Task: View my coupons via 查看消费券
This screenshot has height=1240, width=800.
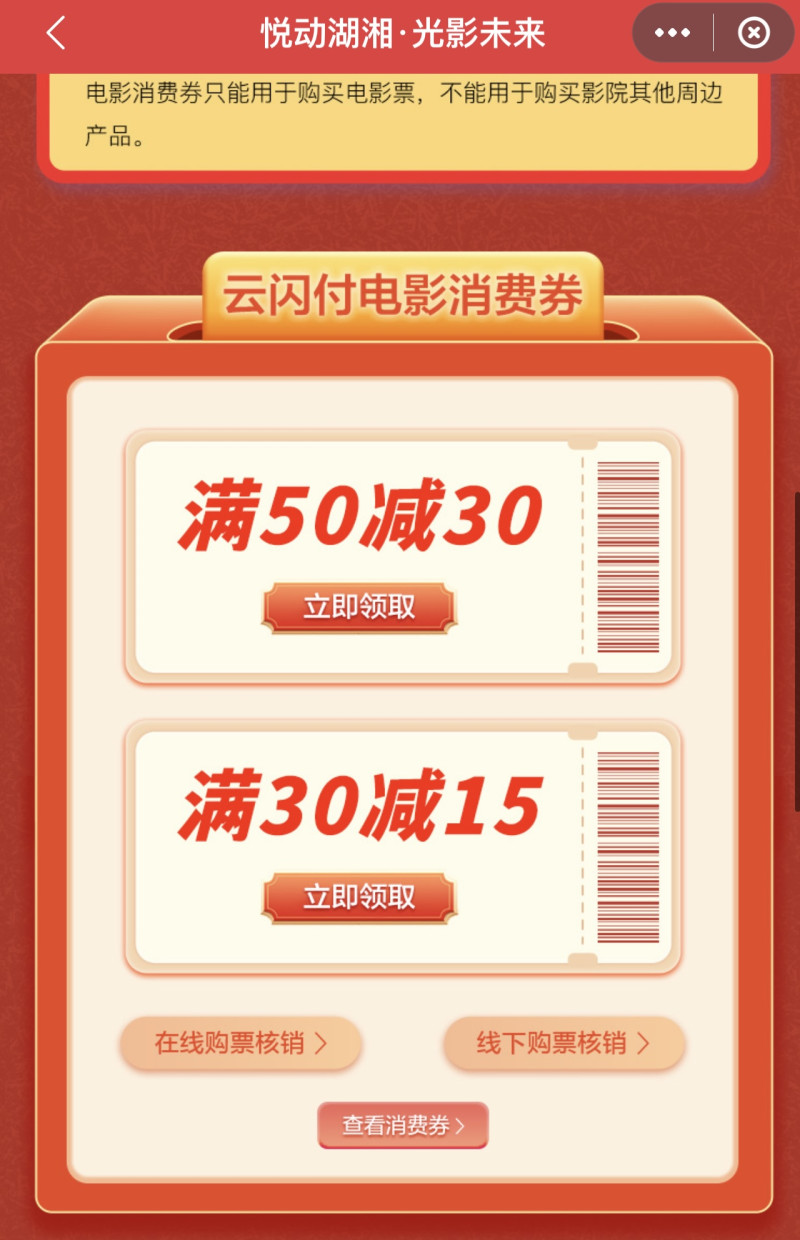Action: pyautogui.click(x=403, y=1125)
